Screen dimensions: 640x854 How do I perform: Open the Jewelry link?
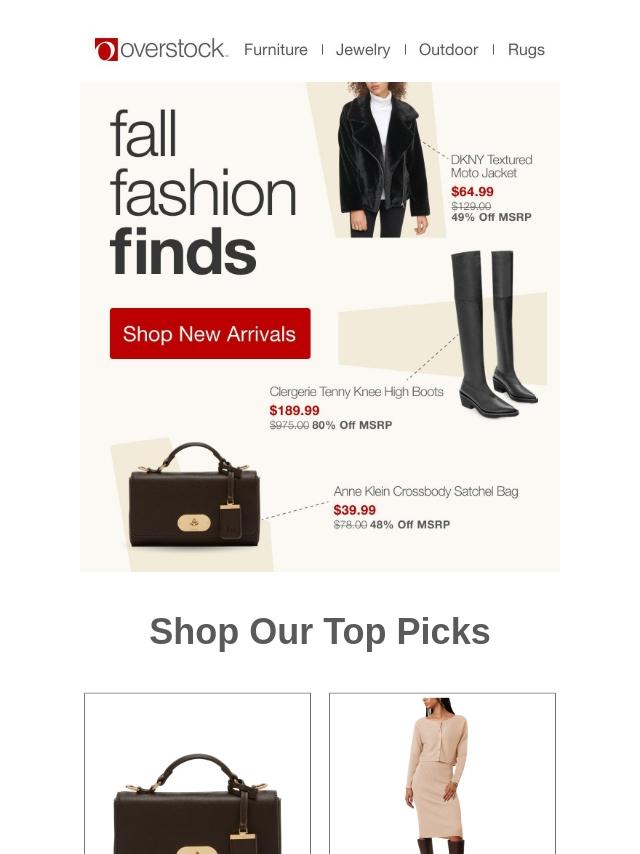click(363, 49)
